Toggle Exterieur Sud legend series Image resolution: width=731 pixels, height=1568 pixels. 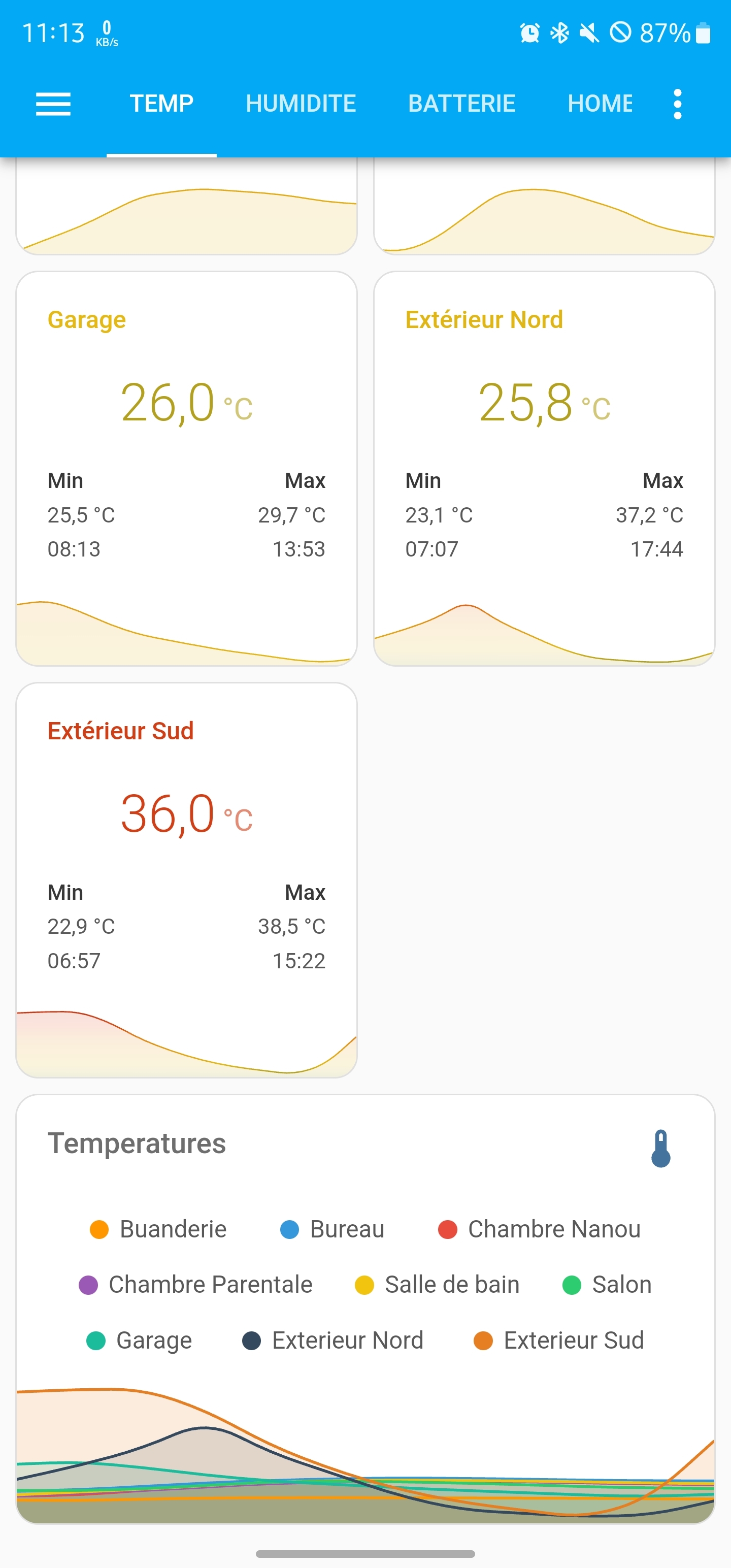559,1340
